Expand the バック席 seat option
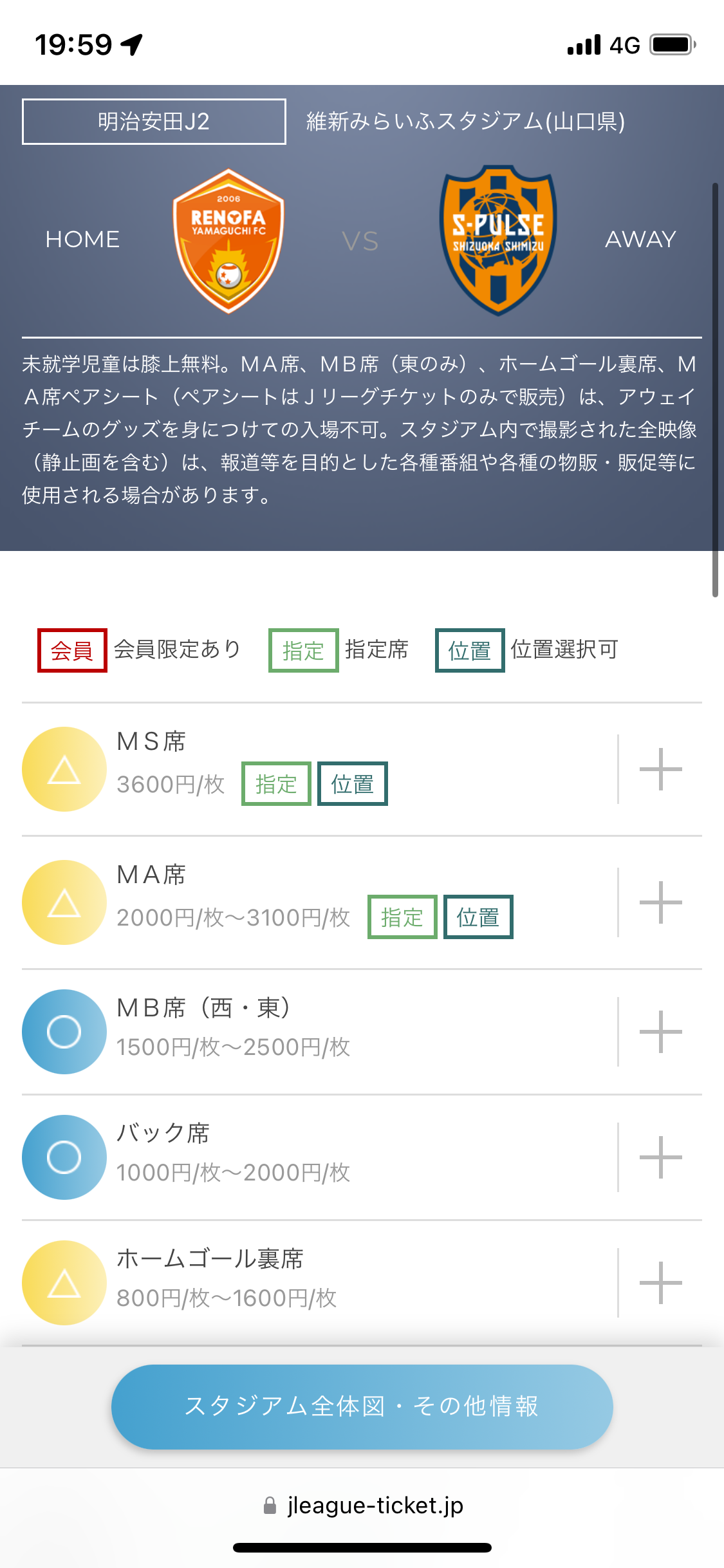724x1568 pixels. pyautogui.click(x=660, y=1157)
